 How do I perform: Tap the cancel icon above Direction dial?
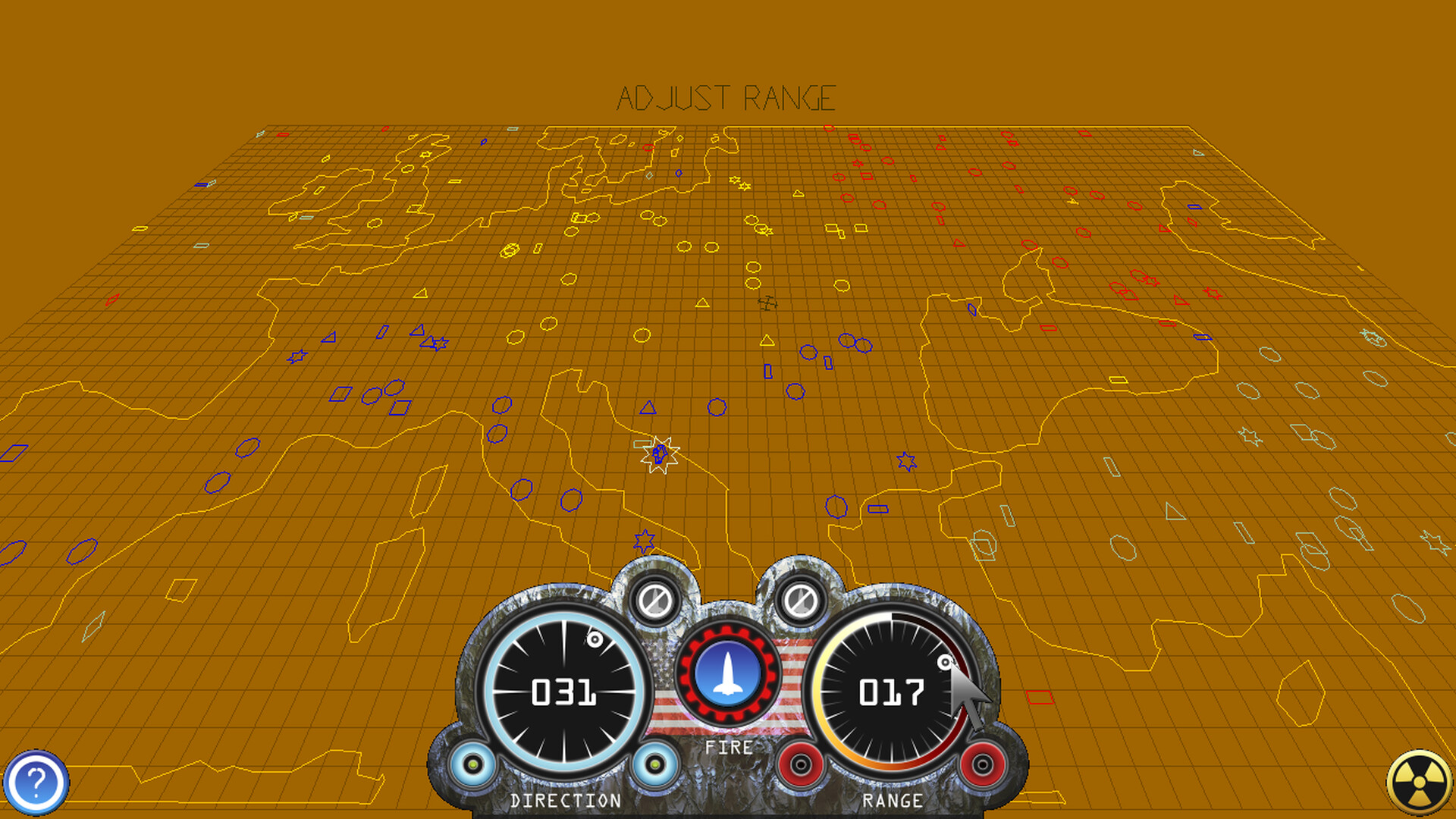(654, 601)
